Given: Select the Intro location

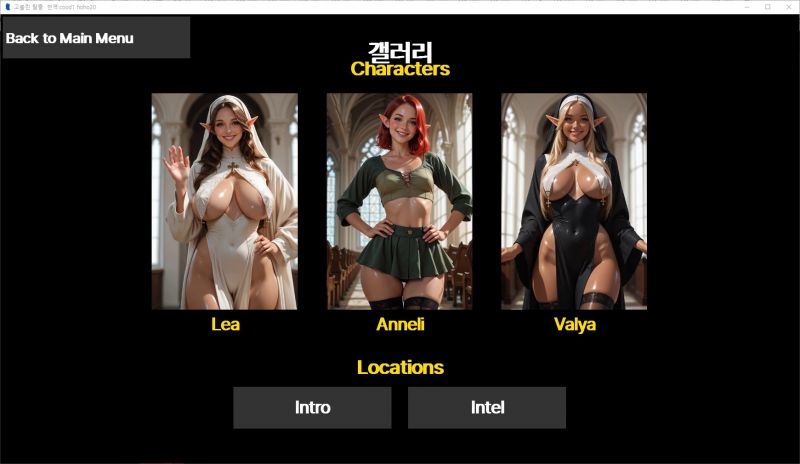Looking at the screenshot, I should tap(312, 408).
